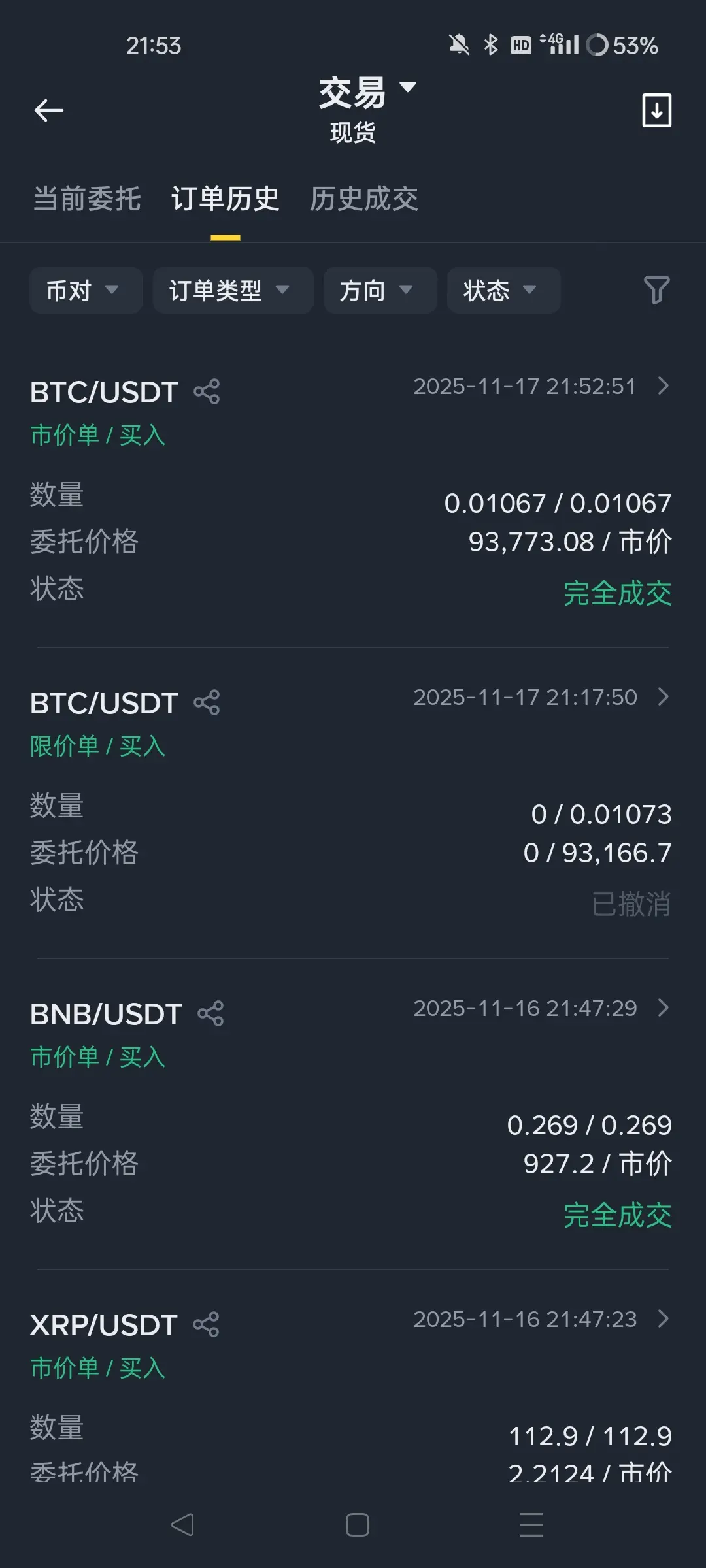Expand the 状态 filter dropdown
The height and width of the screenshot is (1568, 706).
503,290
